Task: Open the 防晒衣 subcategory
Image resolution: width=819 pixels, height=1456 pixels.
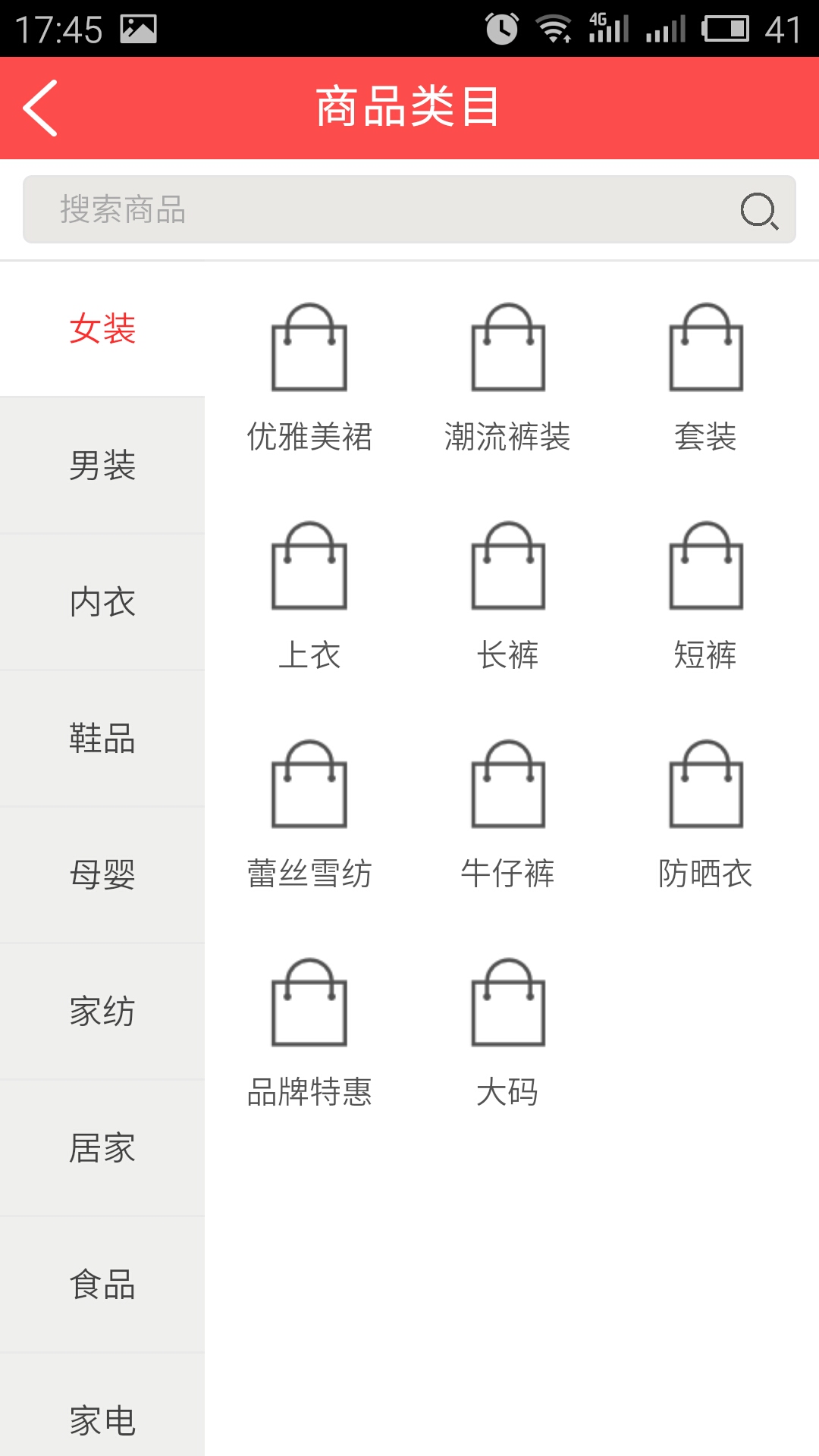Action: 706,812
